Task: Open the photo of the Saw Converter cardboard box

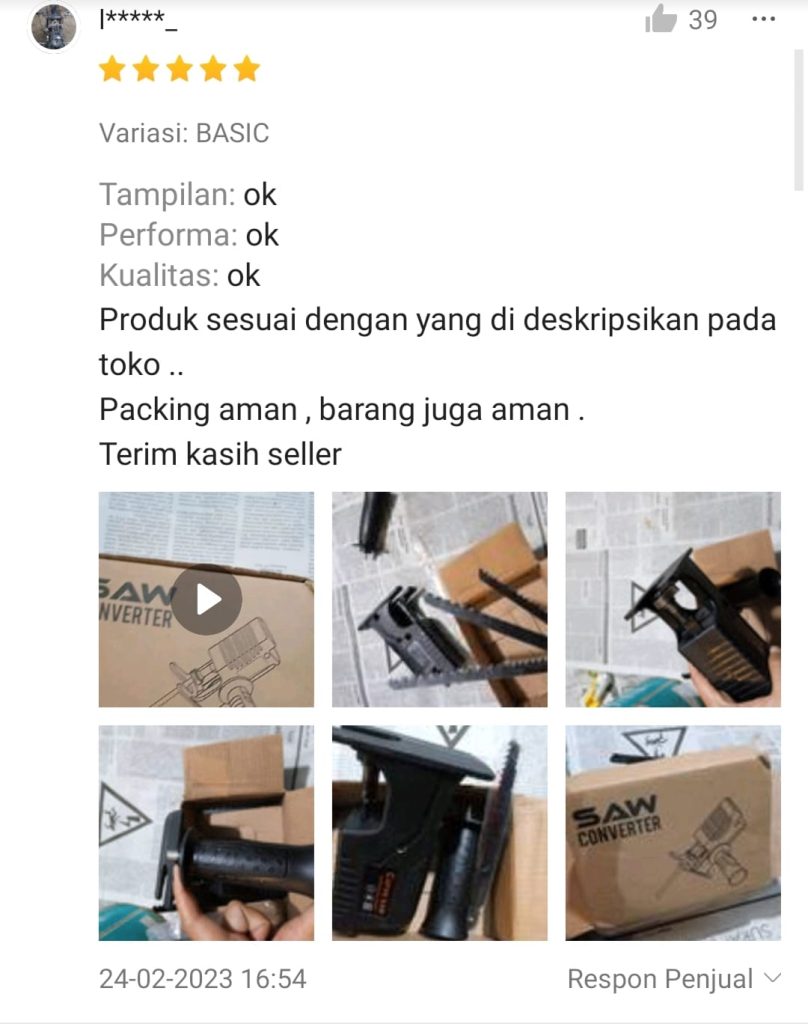Action: pyautogui.click(x=673, y=833)
